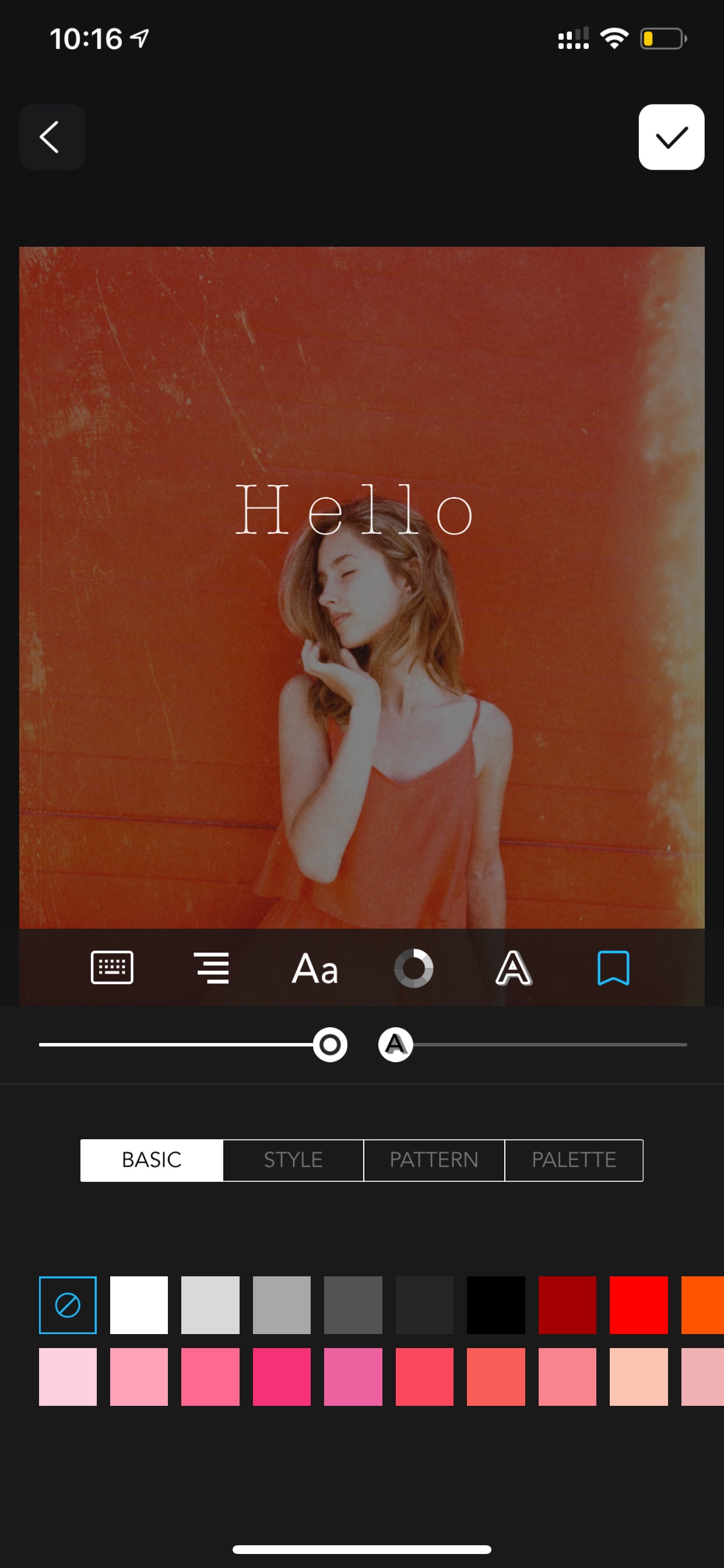Viewport: 724px width, 1568px height.
Task: Switch to the PATTERN tab
Action: point(434,1160)
